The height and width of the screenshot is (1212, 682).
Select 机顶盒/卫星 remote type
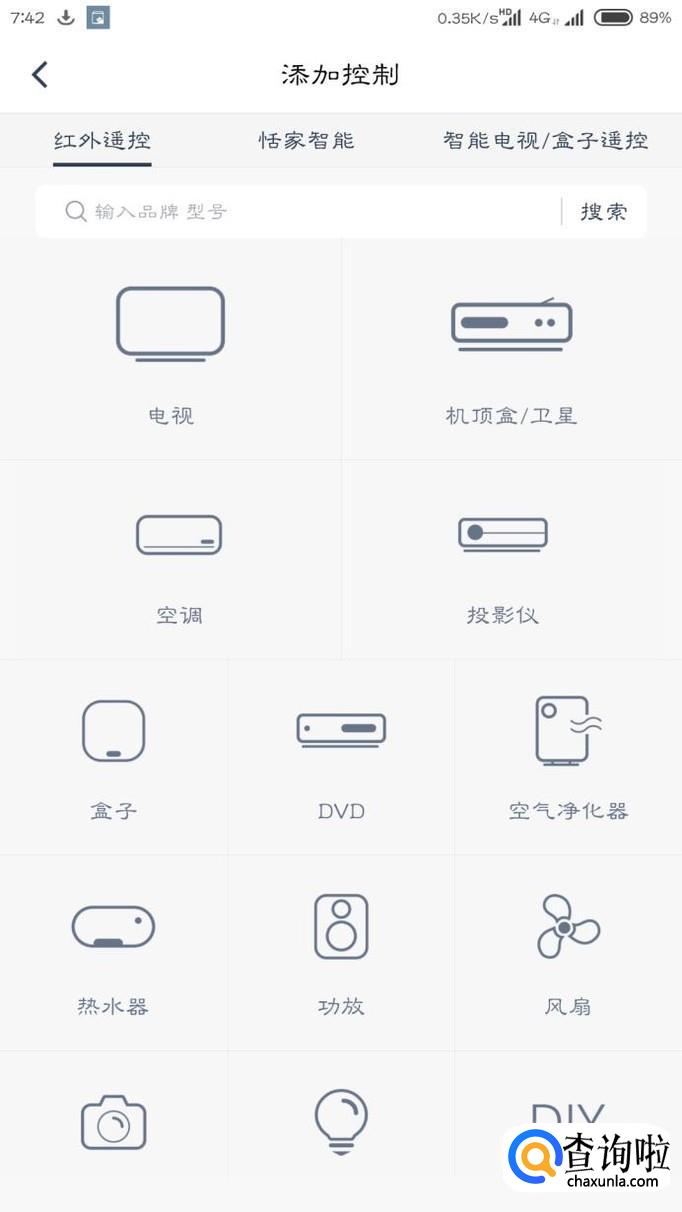click(511, 350)
